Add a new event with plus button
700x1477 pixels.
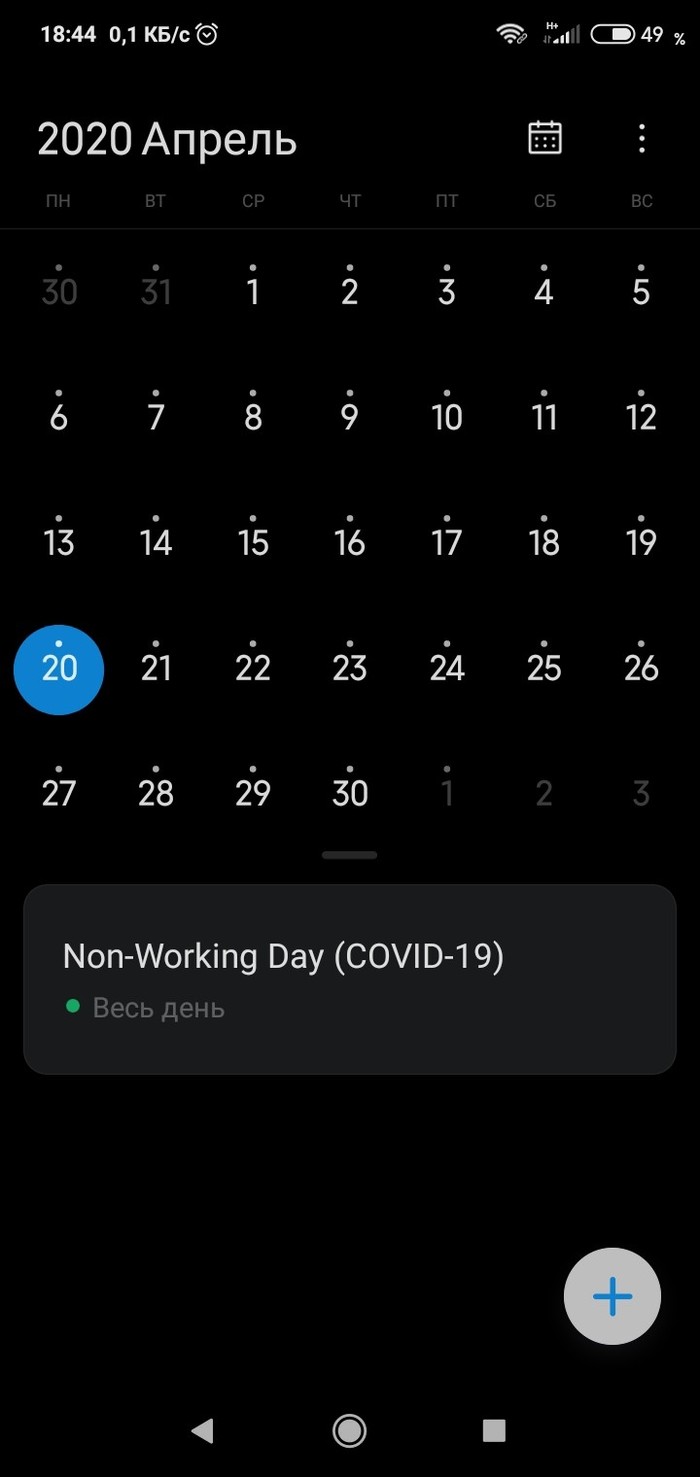pos(612,1296)
